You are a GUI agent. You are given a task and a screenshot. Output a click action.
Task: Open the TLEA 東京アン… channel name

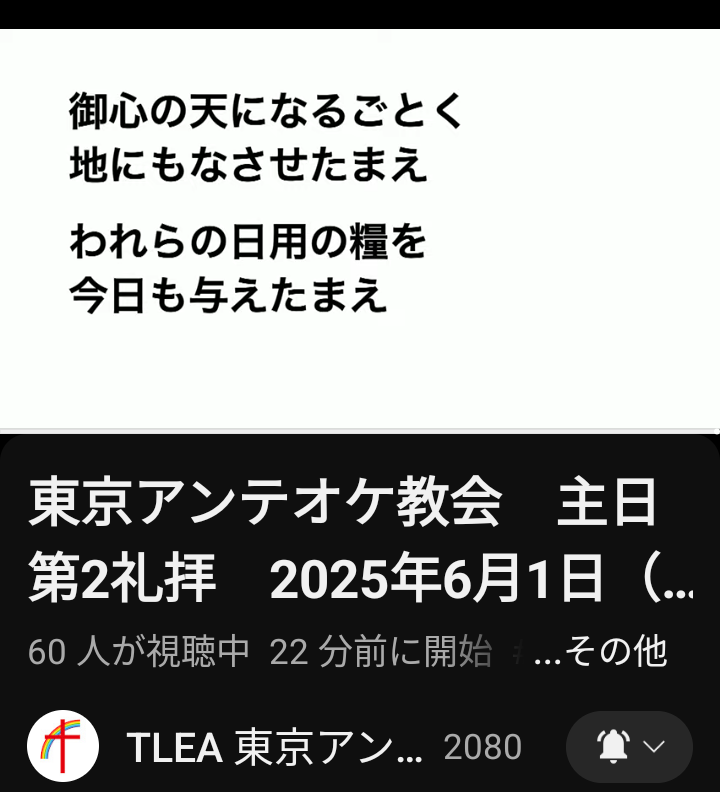click(x=275, y=747)
